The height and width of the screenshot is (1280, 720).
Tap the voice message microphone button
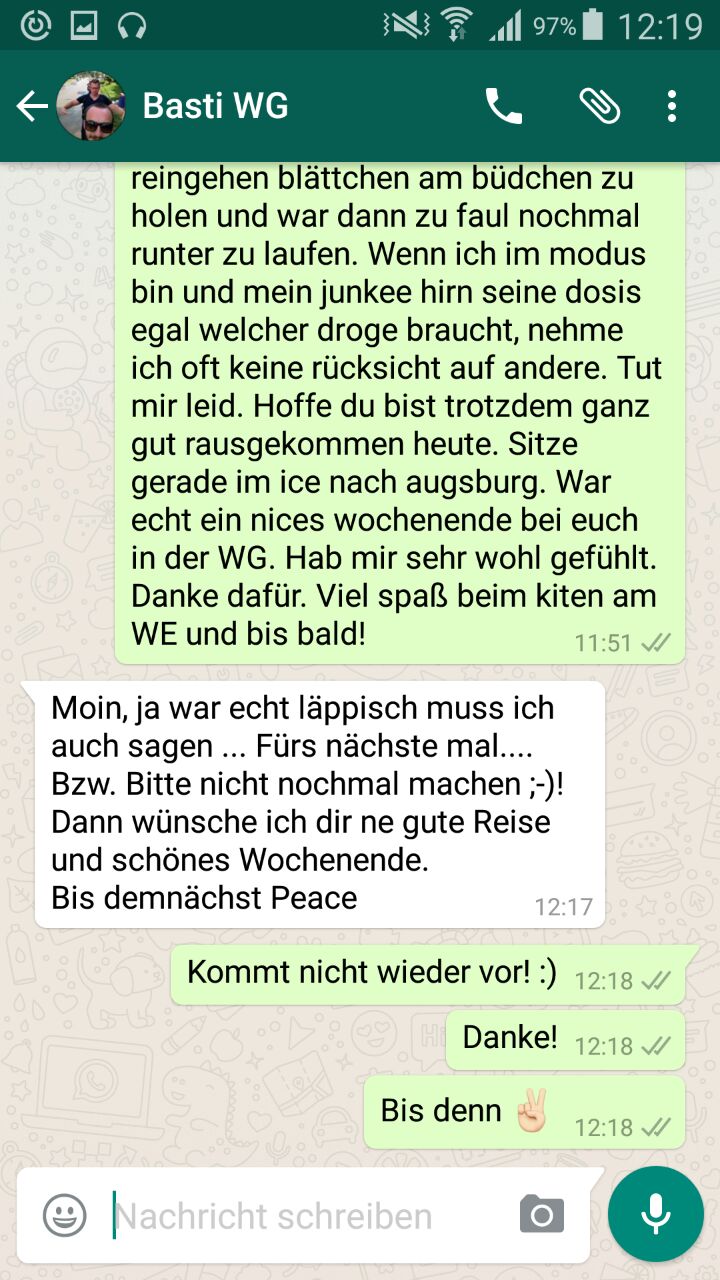coord(656,1214)
